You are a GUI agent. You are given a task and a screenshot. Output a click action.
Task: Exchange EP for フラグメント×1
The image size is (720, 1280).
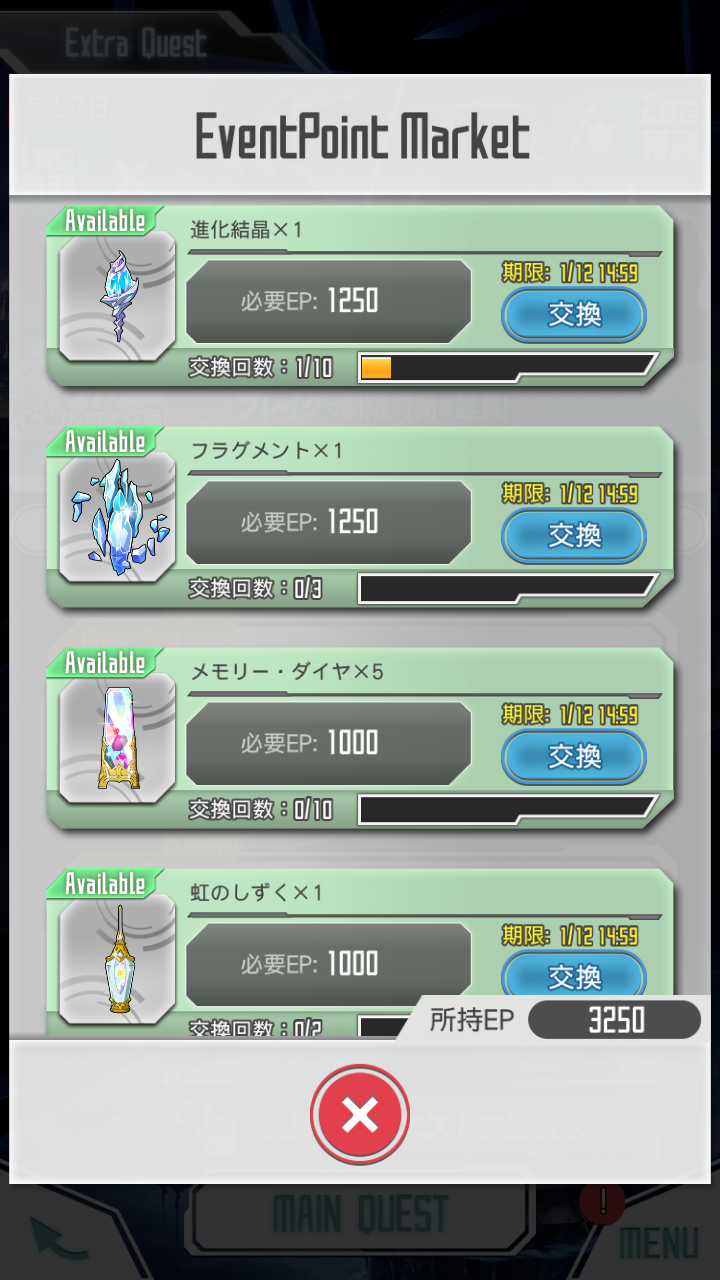point(574,536)
